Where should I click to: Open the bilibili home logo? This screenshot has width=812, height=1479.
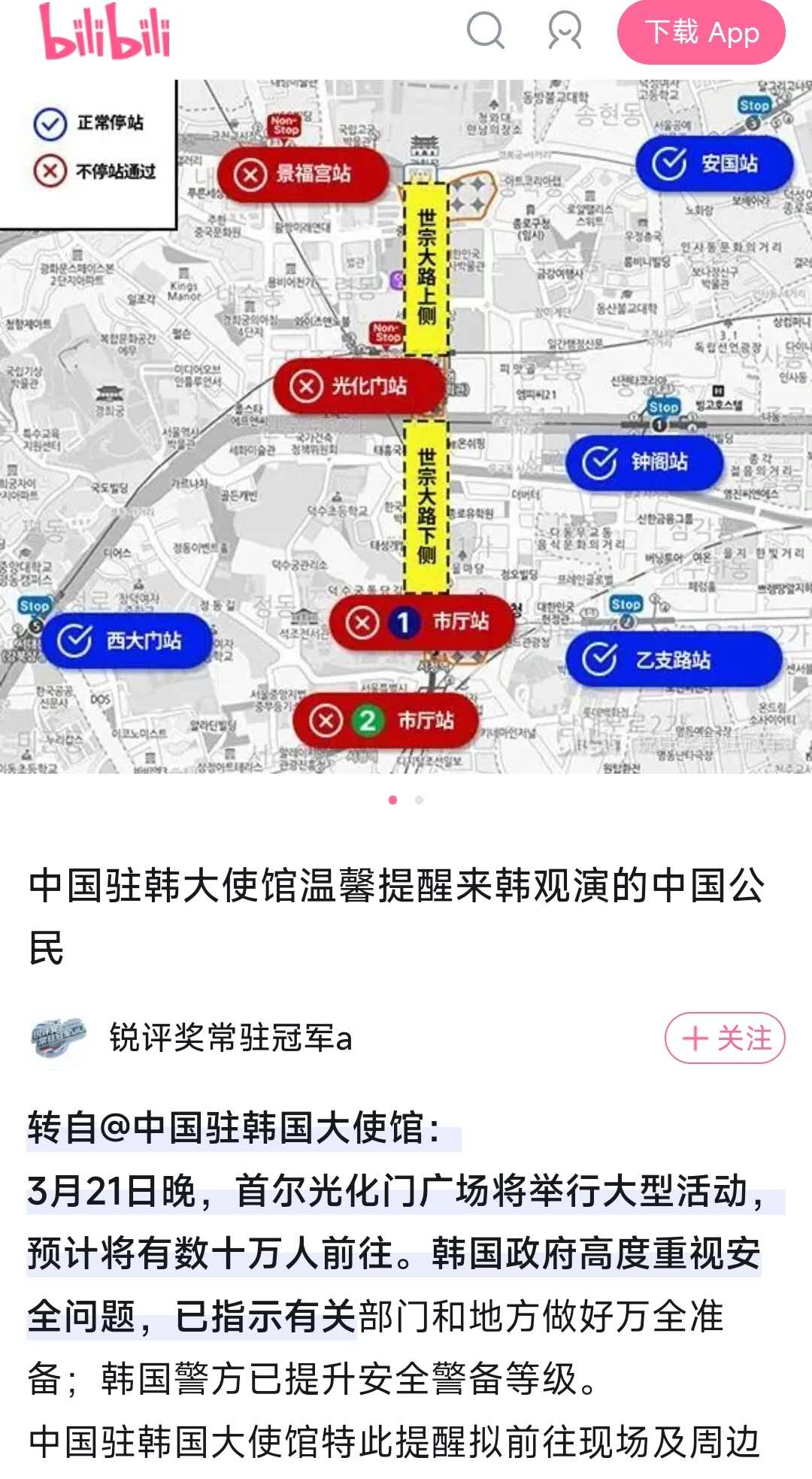(105, 32)
